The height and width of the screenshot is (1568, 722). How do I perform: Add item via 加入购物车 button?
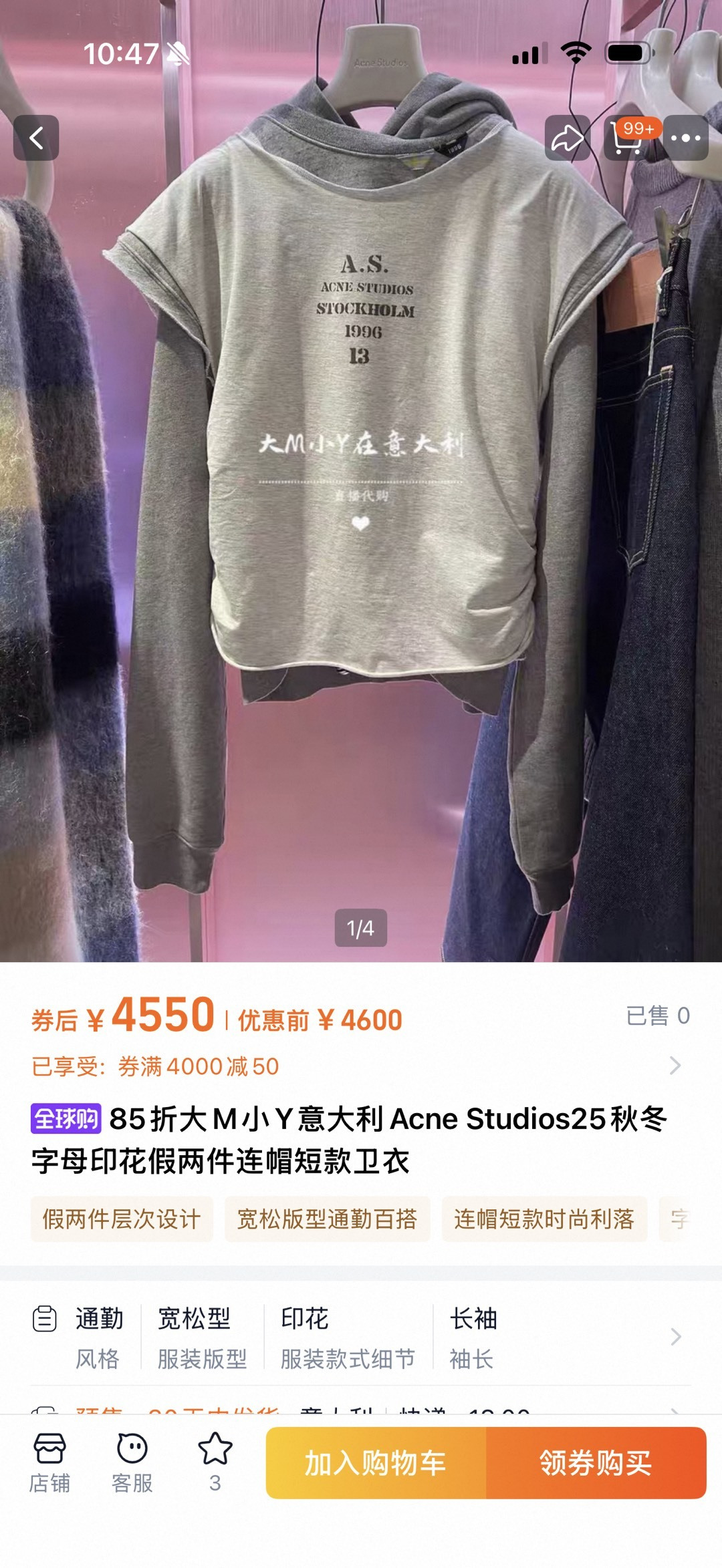pyautogui.click(x=376, y=1463)
